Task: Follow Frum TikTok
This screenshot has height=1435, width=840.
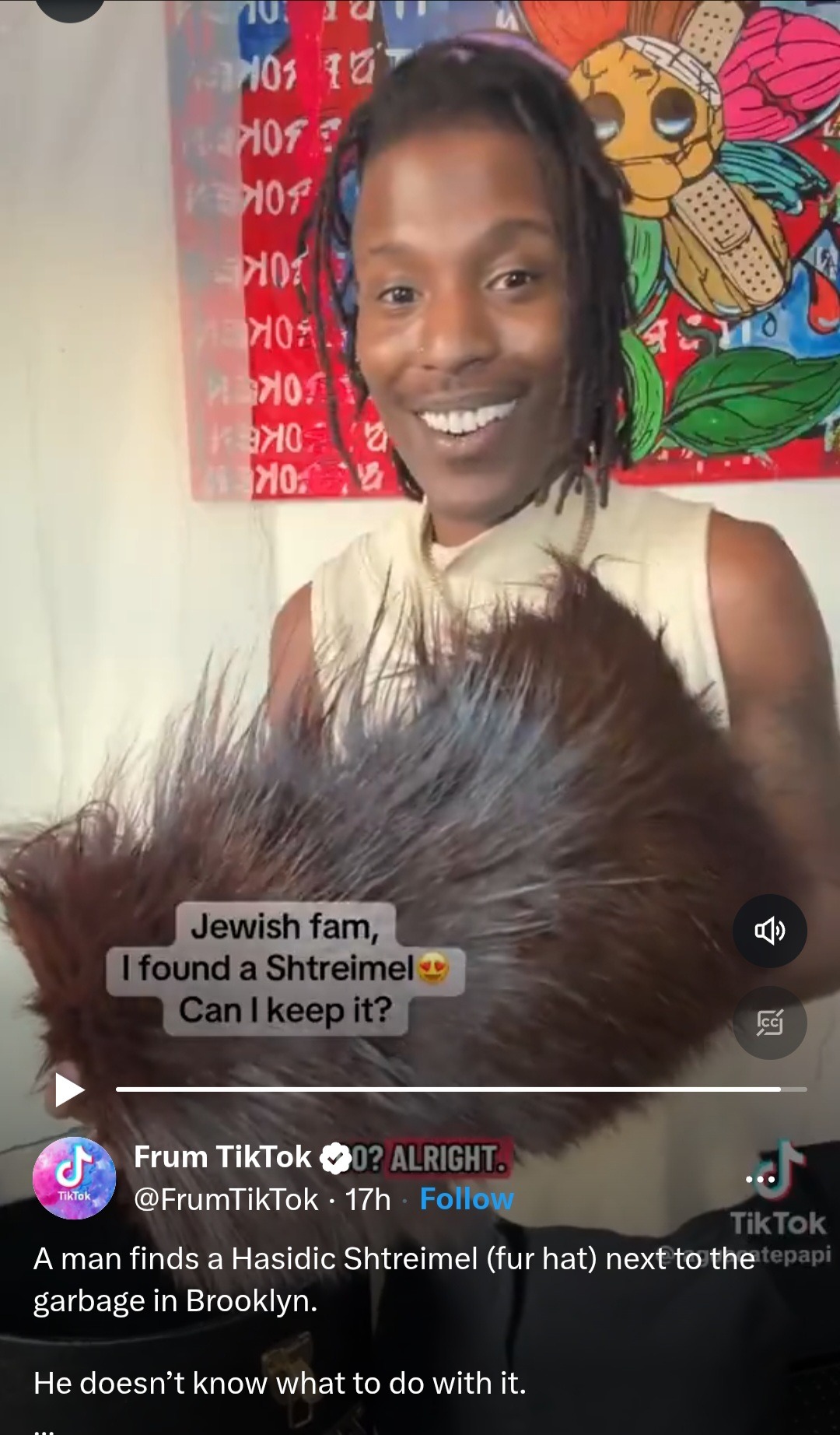Action: coord(467,1199)
